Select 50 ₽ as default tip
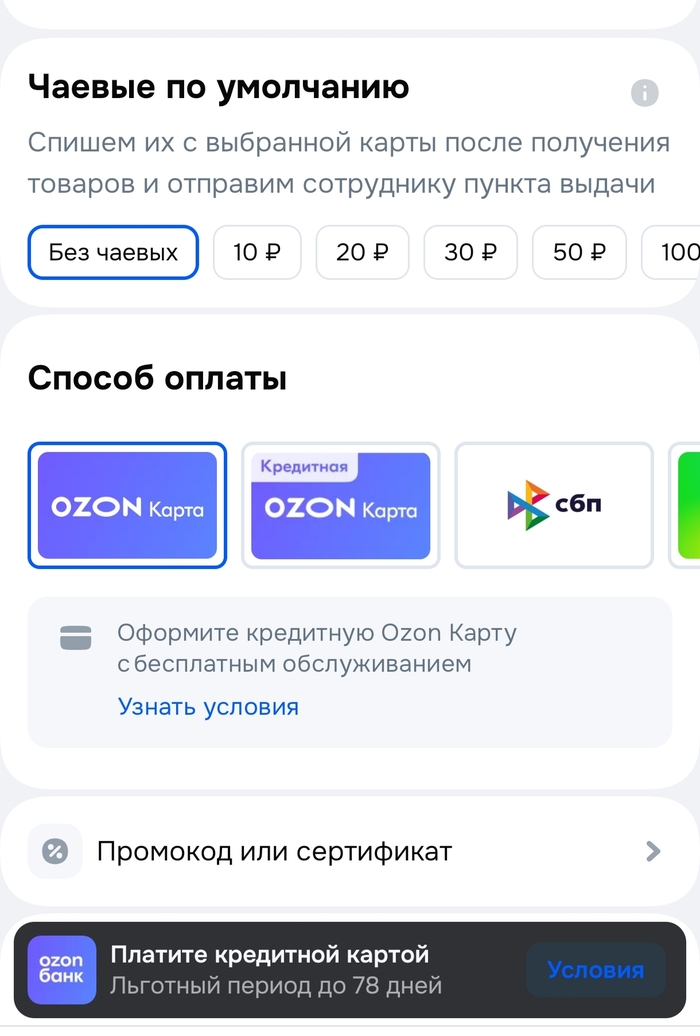 (579, 253)
